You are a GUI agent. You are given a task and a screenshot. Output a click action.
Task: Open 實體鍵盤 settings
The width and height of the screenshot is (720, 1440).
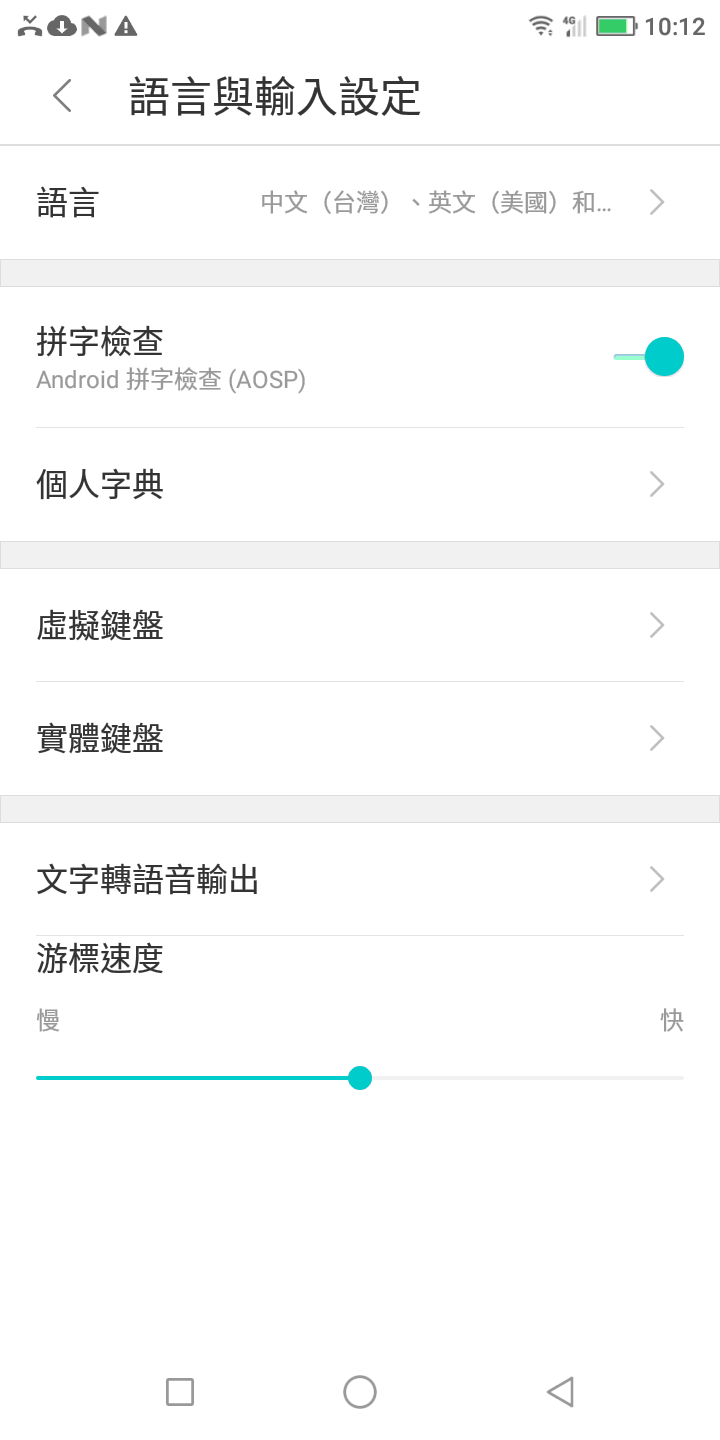pyautogui.click(x=360, y=739)
